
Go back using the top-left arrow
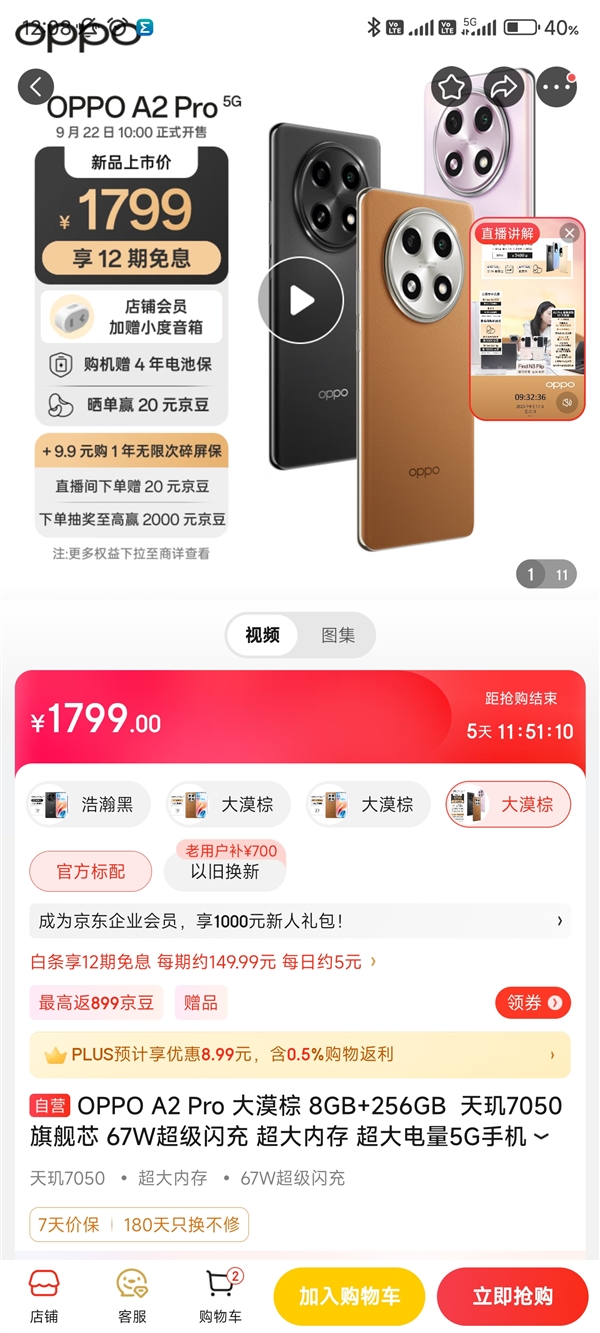pyautogui.click(x=35, y=87)
